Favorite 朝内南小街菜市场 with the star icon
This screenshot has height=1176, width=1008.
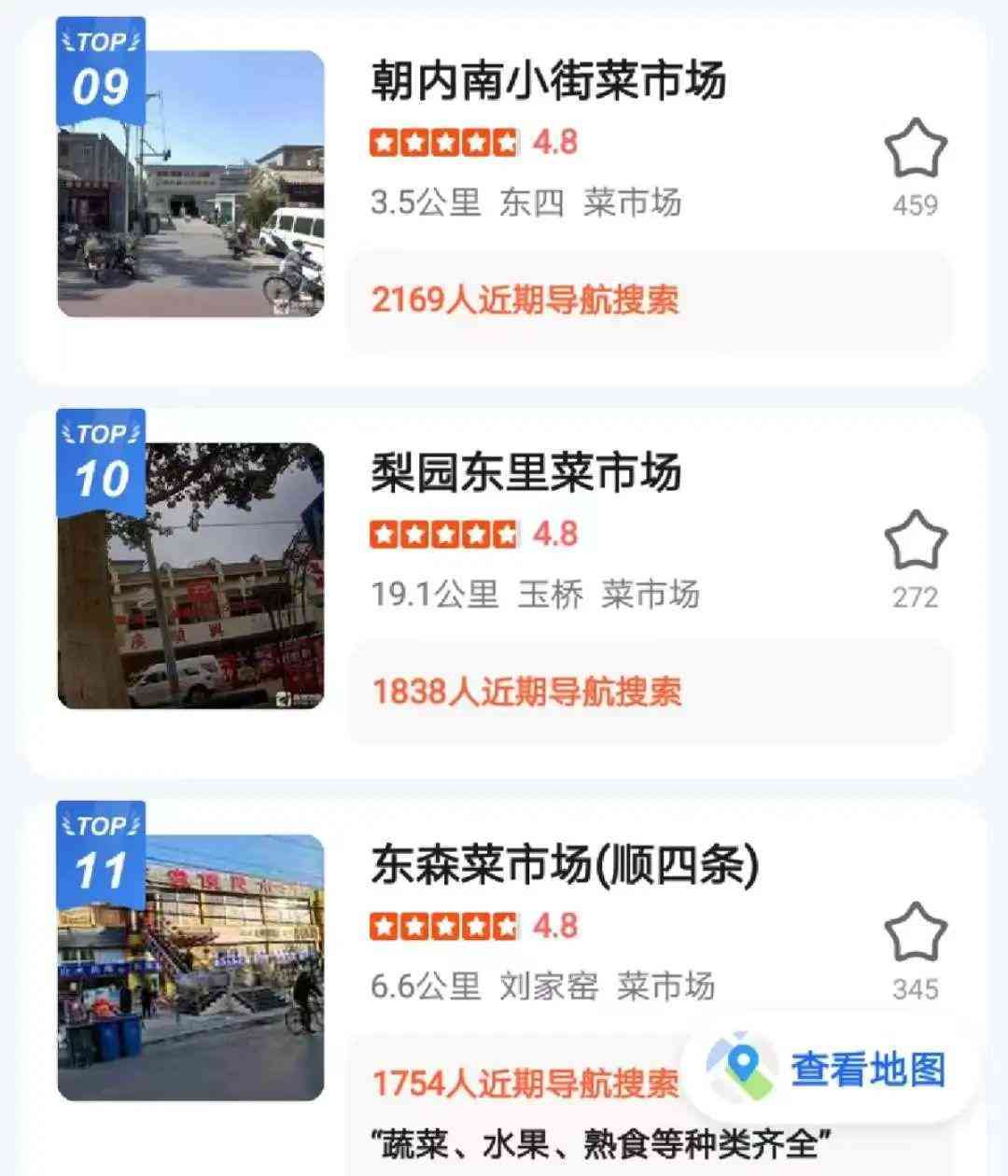(x=915, y=150)
